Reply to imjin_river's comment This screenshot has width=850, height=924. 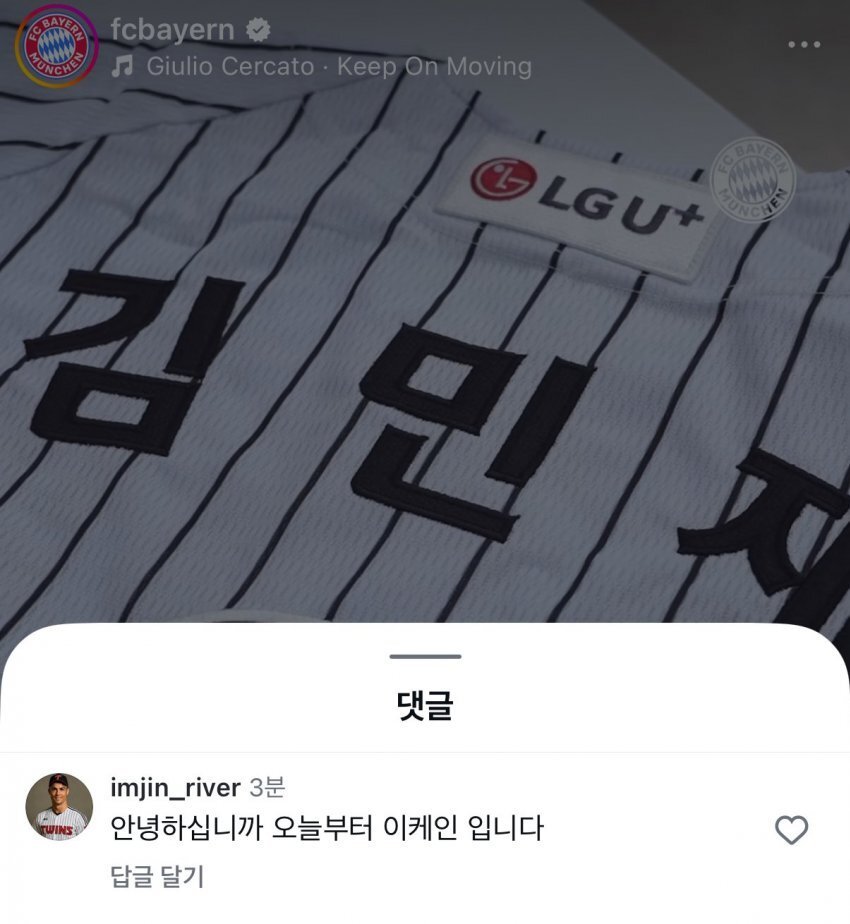point(157,877)
